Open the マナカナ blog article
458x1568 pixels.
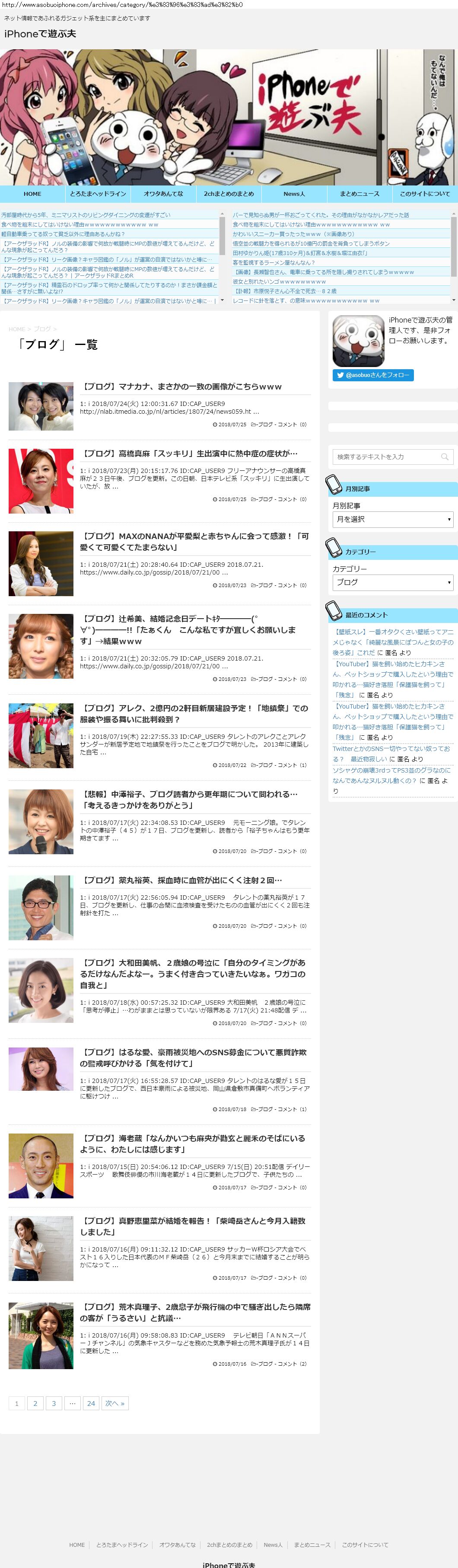coord(182,386)
